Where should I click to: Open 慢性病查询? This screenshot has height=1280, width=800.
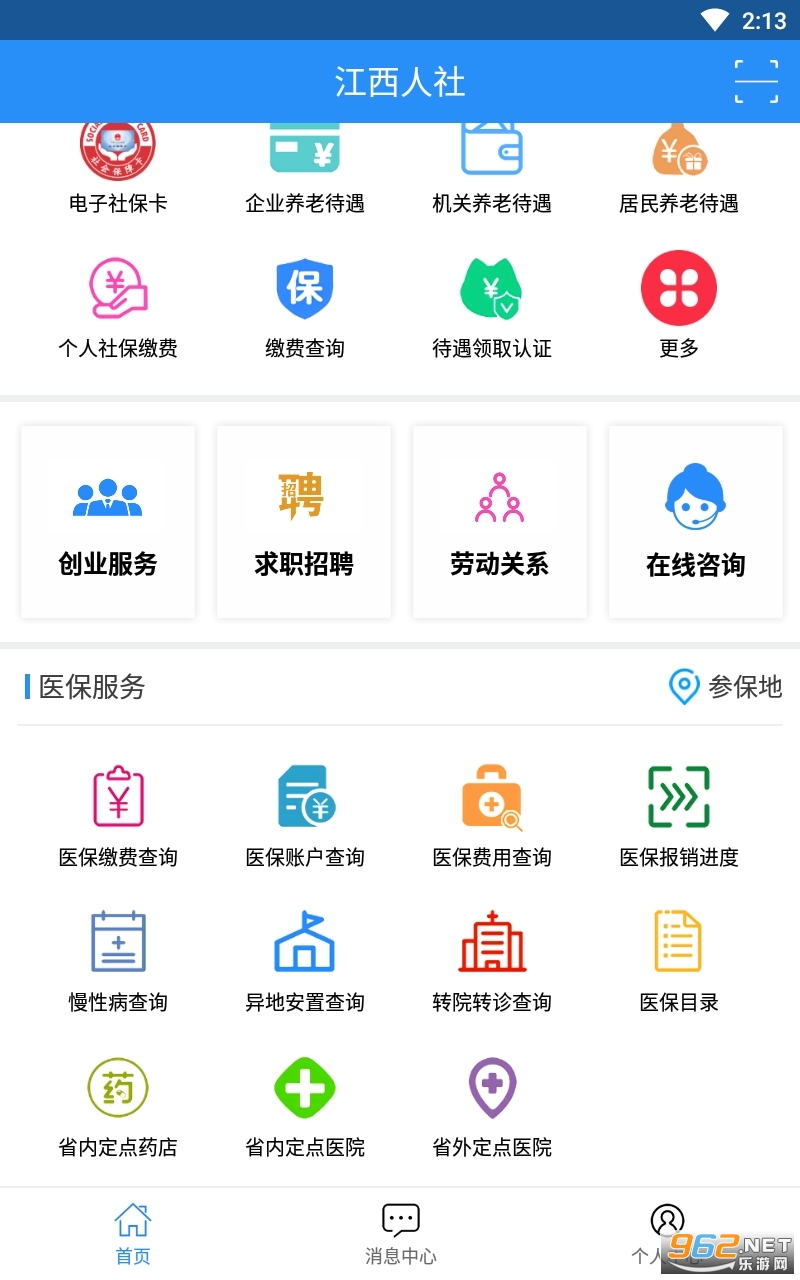pyautogui.click(x=118, y=959)
